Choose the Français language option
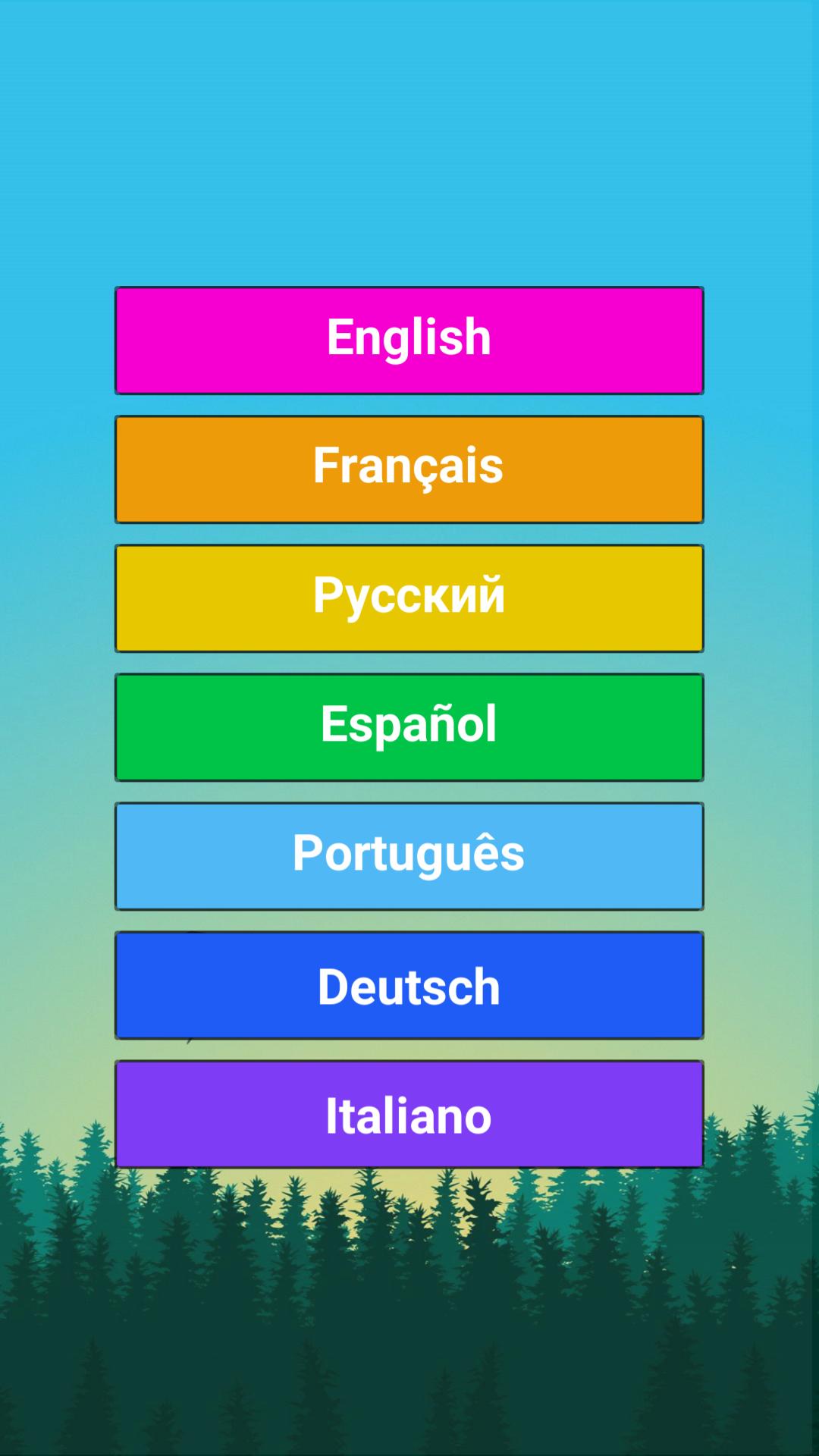819x1456 pixels. pos(409,469)
